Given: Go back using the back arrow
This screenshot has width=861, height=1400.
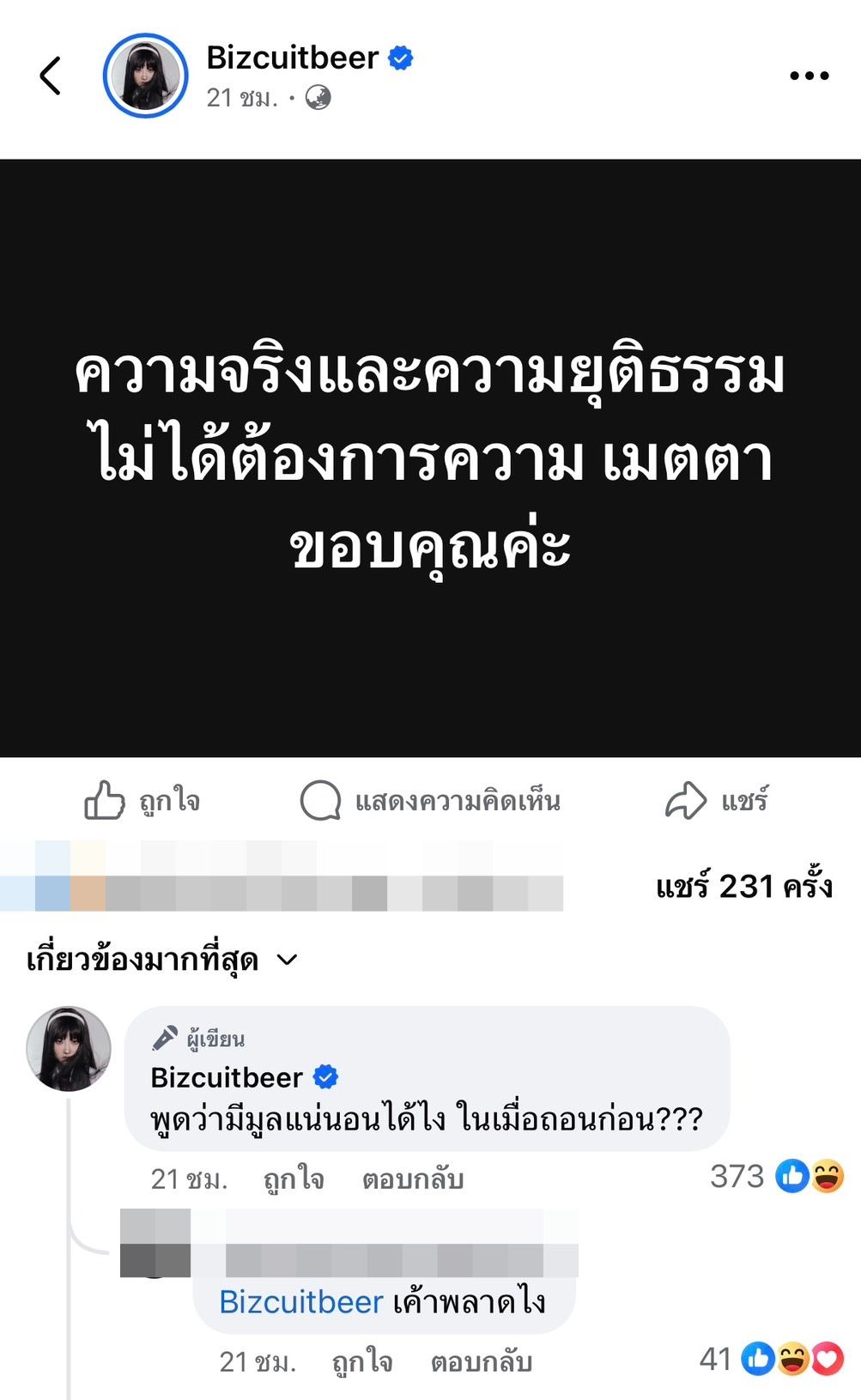Looking at the screenshot, I should point(52,76).
